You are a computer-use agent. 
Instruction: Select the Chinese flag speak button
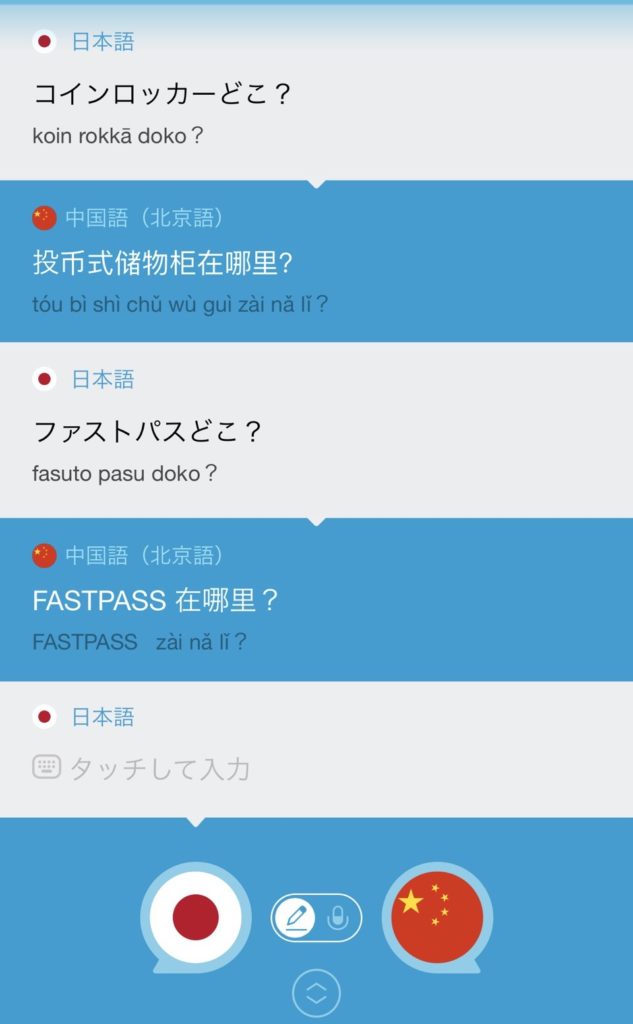coord(437,917)
